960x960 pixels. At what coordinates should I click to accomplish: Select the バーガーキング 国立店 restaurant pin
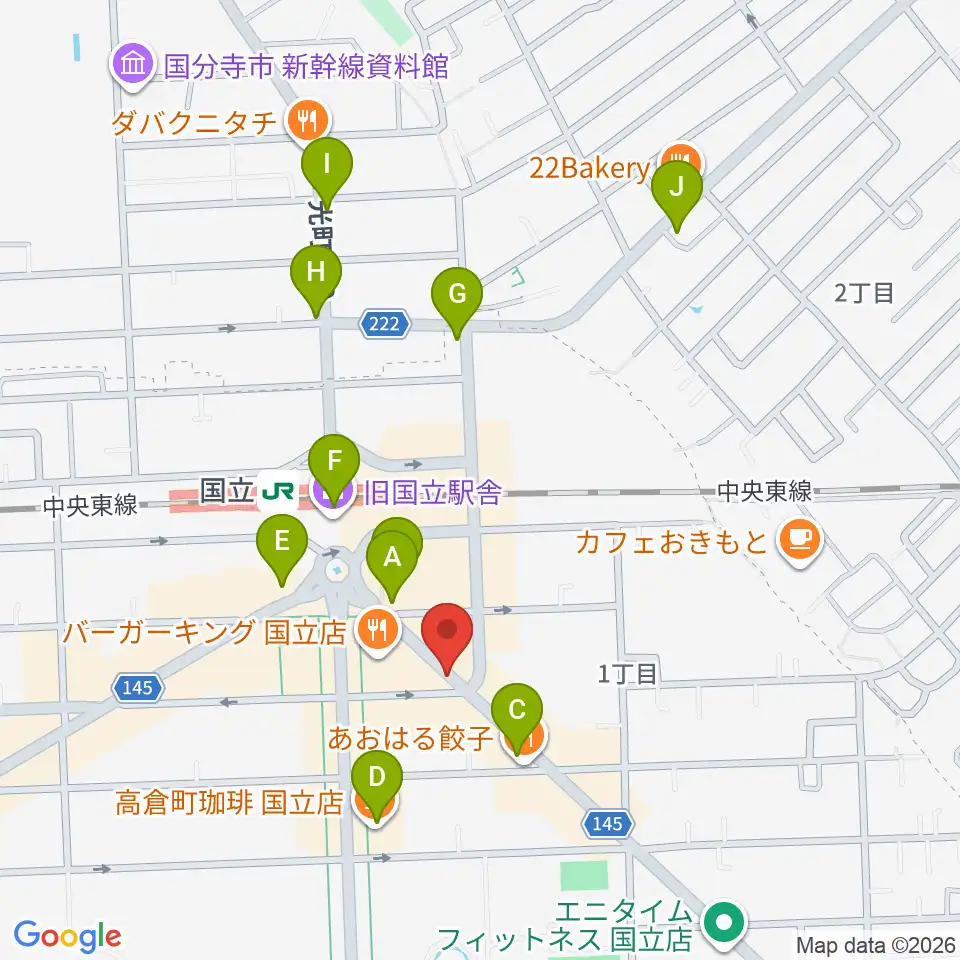[x=378, y=631]
